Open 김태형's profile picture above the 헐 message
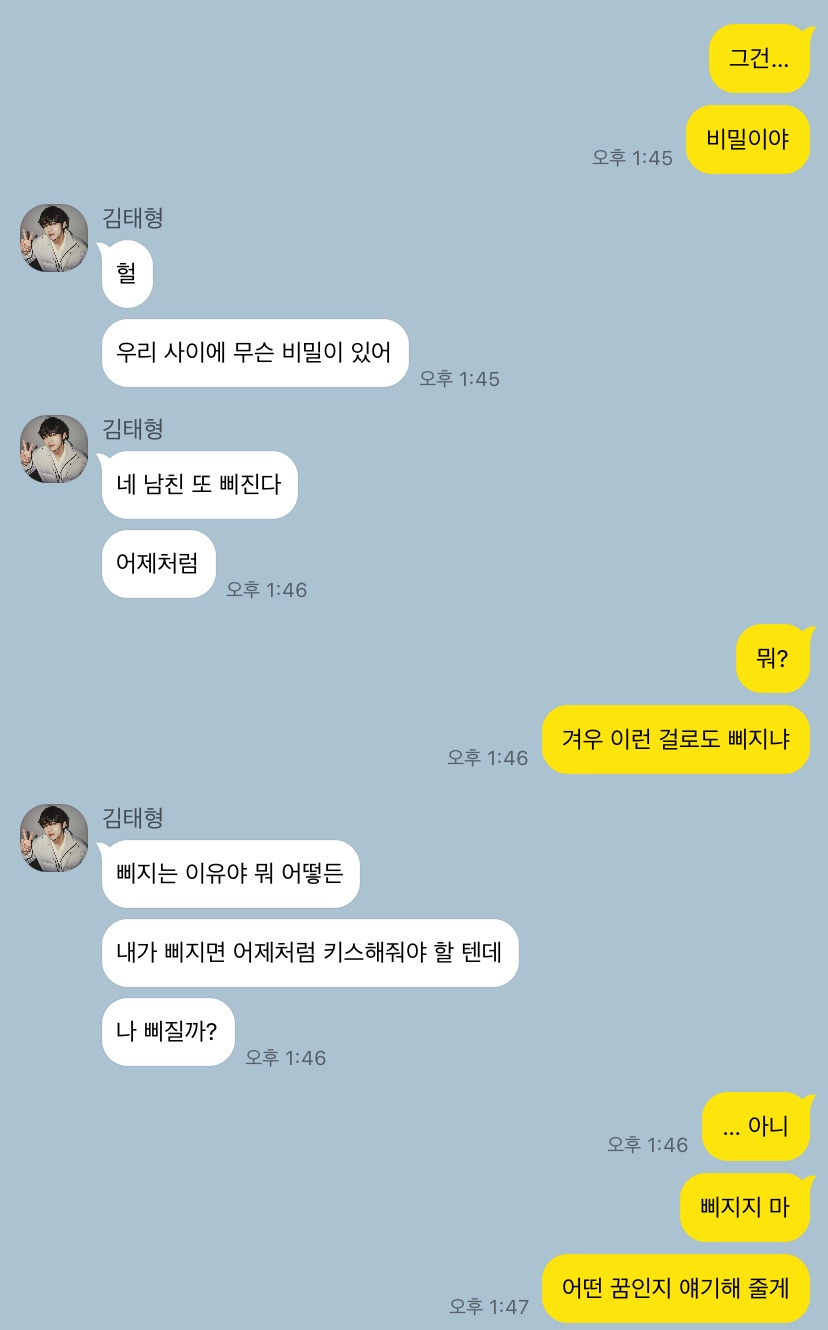Screen dimensions: 828x1330 pos(54,238)
